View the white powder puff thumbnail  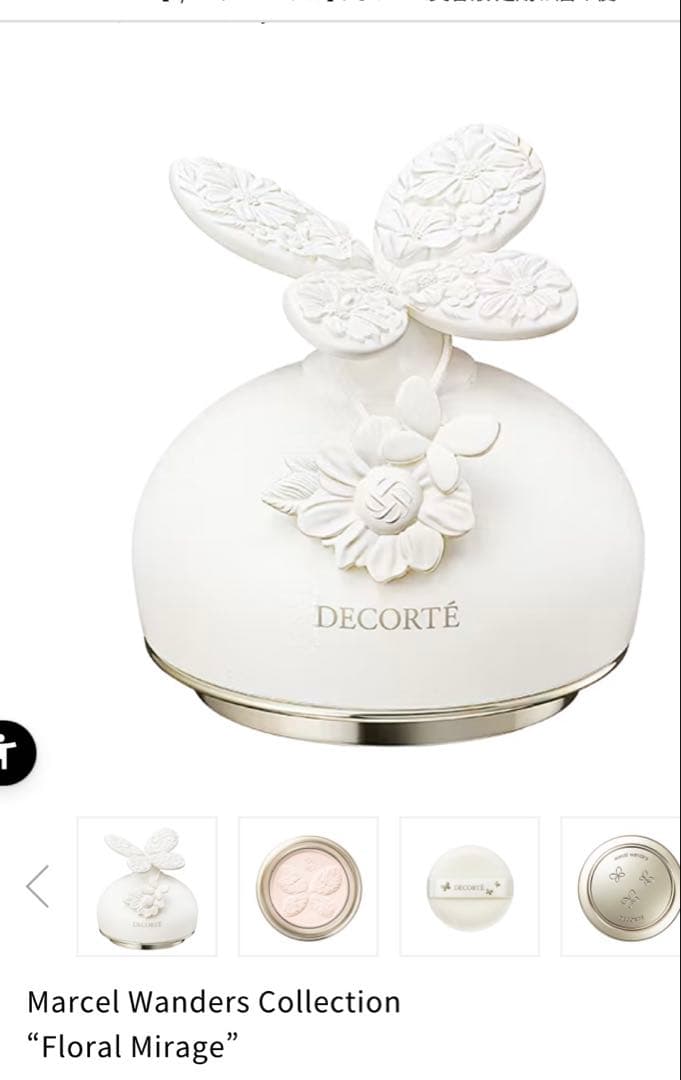pos(469,886)
